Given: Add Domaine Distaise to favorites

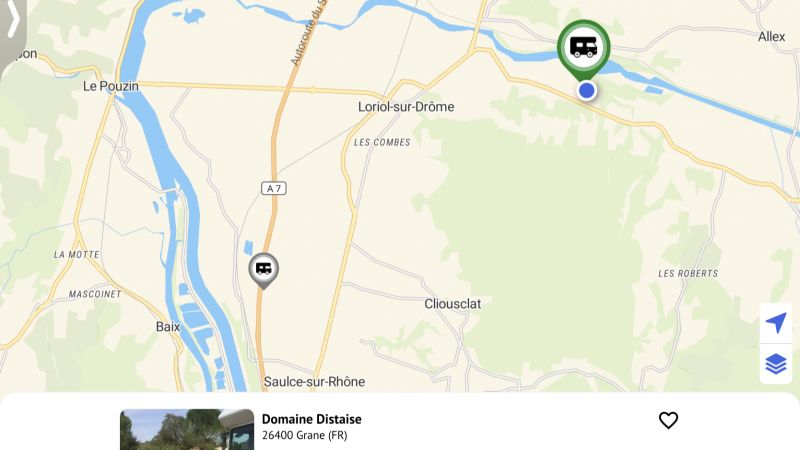Looking at the screenshot, I should (x=668, y=421).
